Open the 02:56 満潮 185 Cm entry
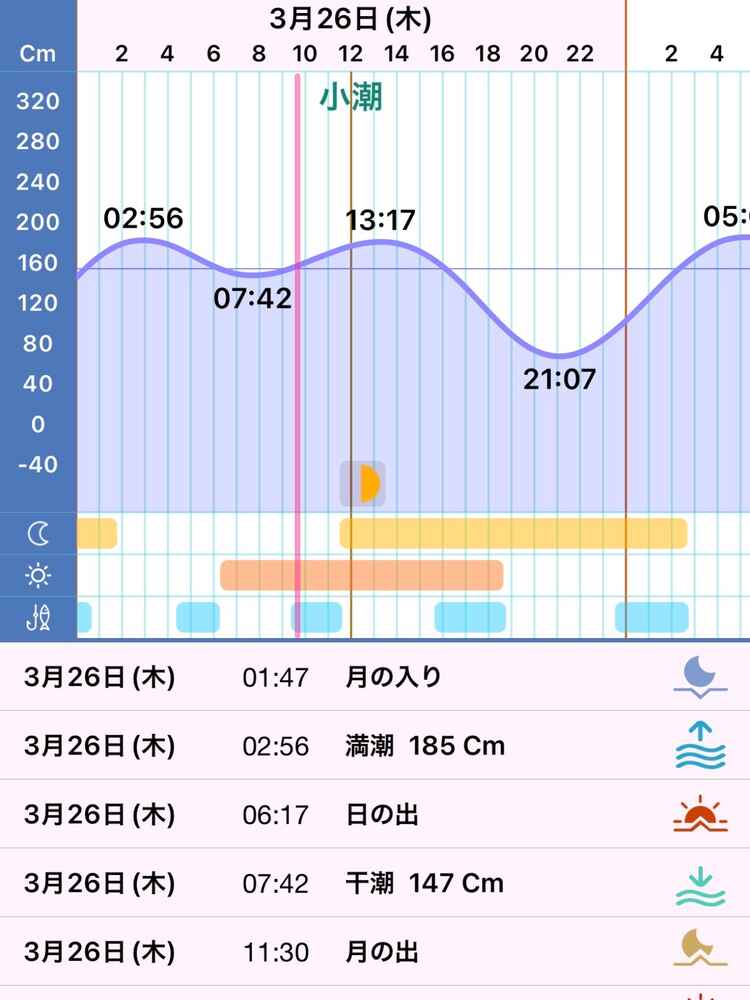Image resolution: width=750 pixels, height=1000 pixels. click(x=375, y=746)
